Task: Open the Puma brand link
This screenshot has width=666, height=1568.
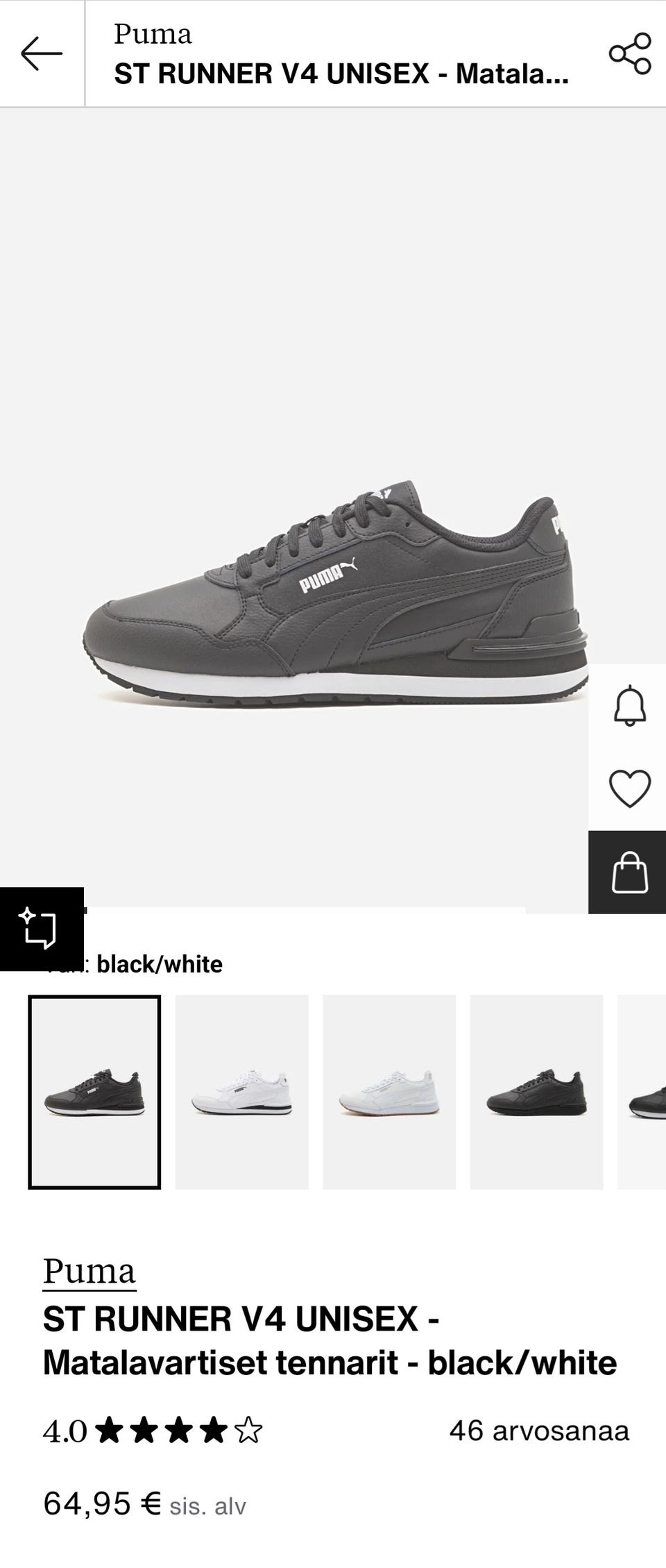Action: click(89, 1271)
